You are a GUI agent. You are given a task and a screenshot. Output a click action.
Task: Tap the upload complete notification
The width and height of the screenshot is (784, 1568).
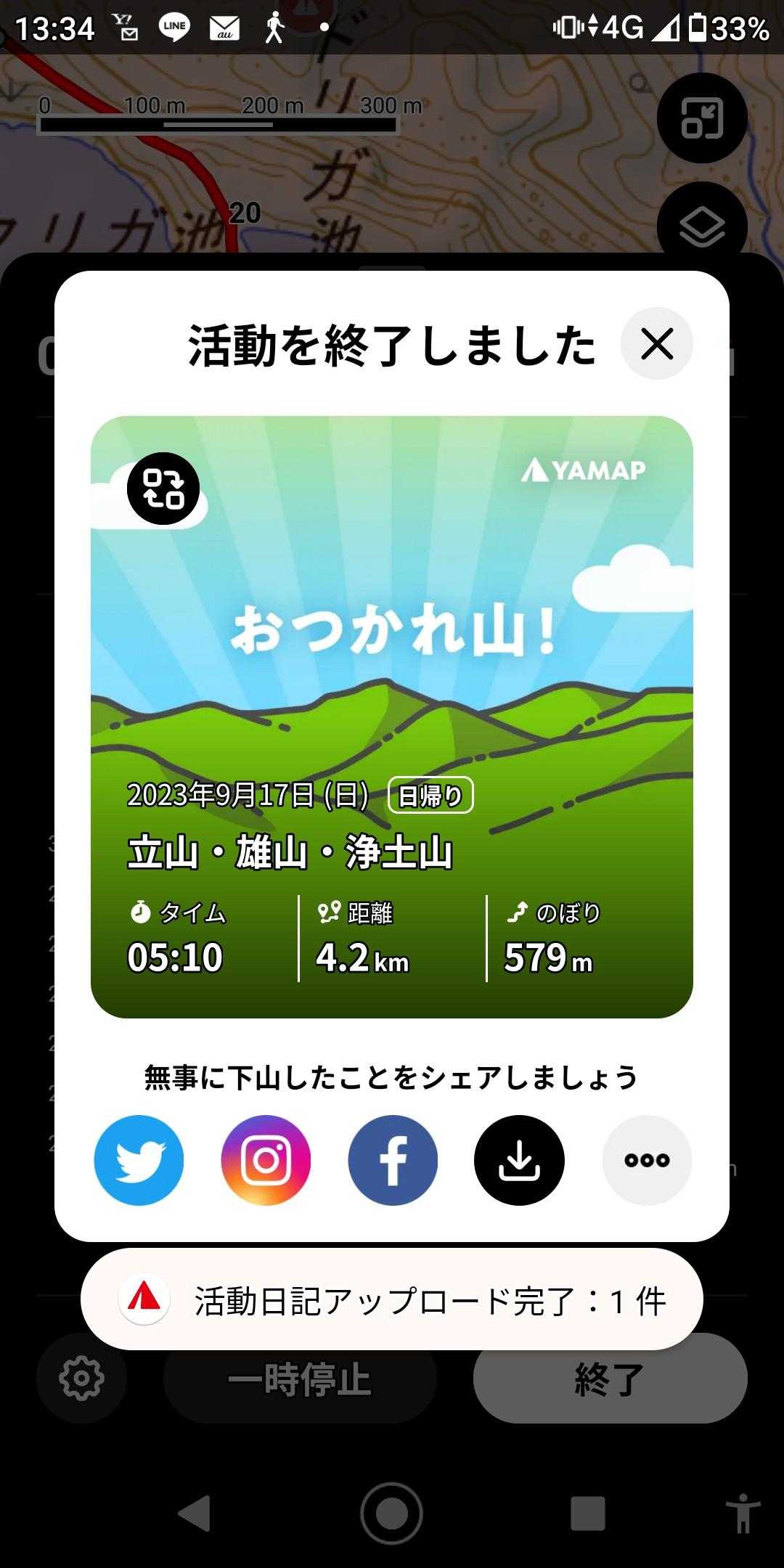coord(392,1302)
